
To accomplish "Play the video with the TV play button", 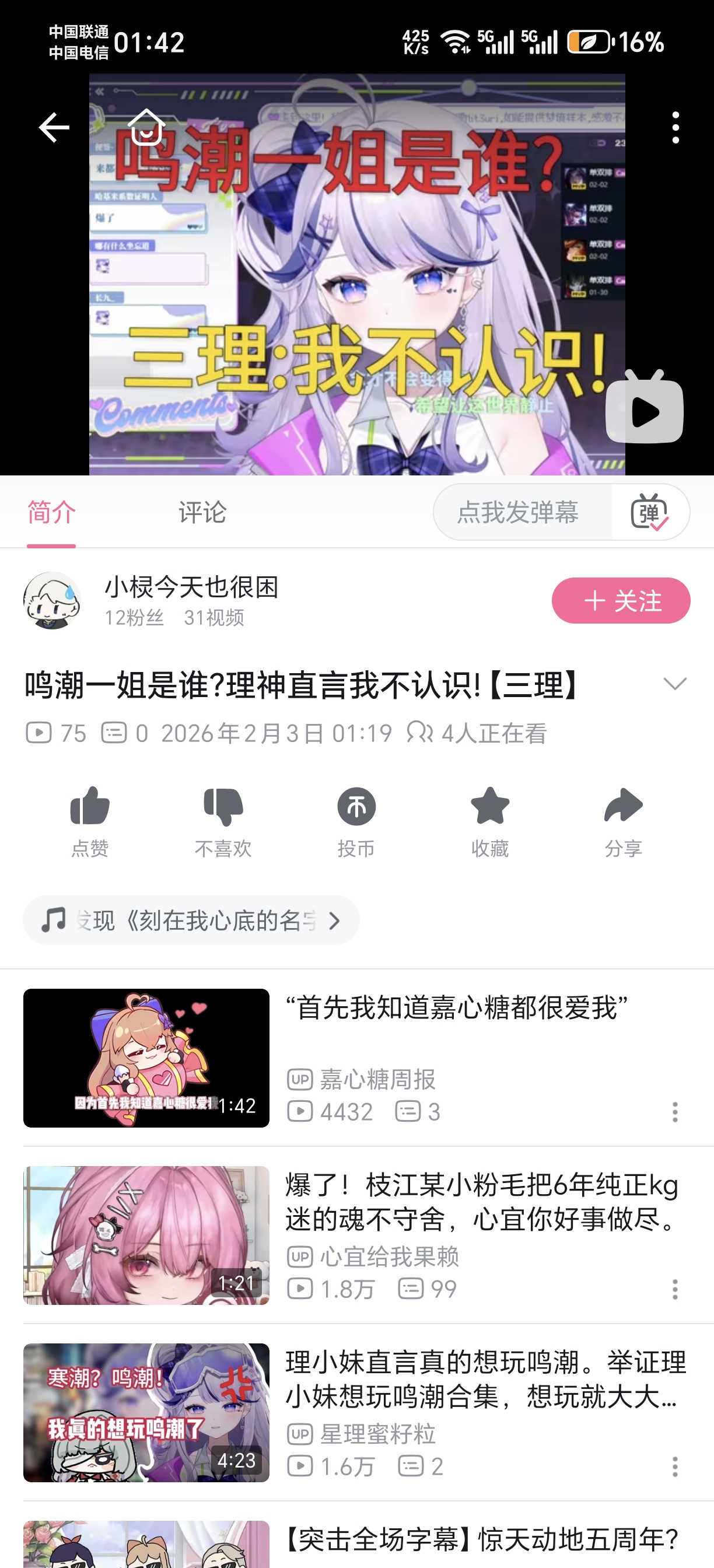I will (x=644, y=406).
